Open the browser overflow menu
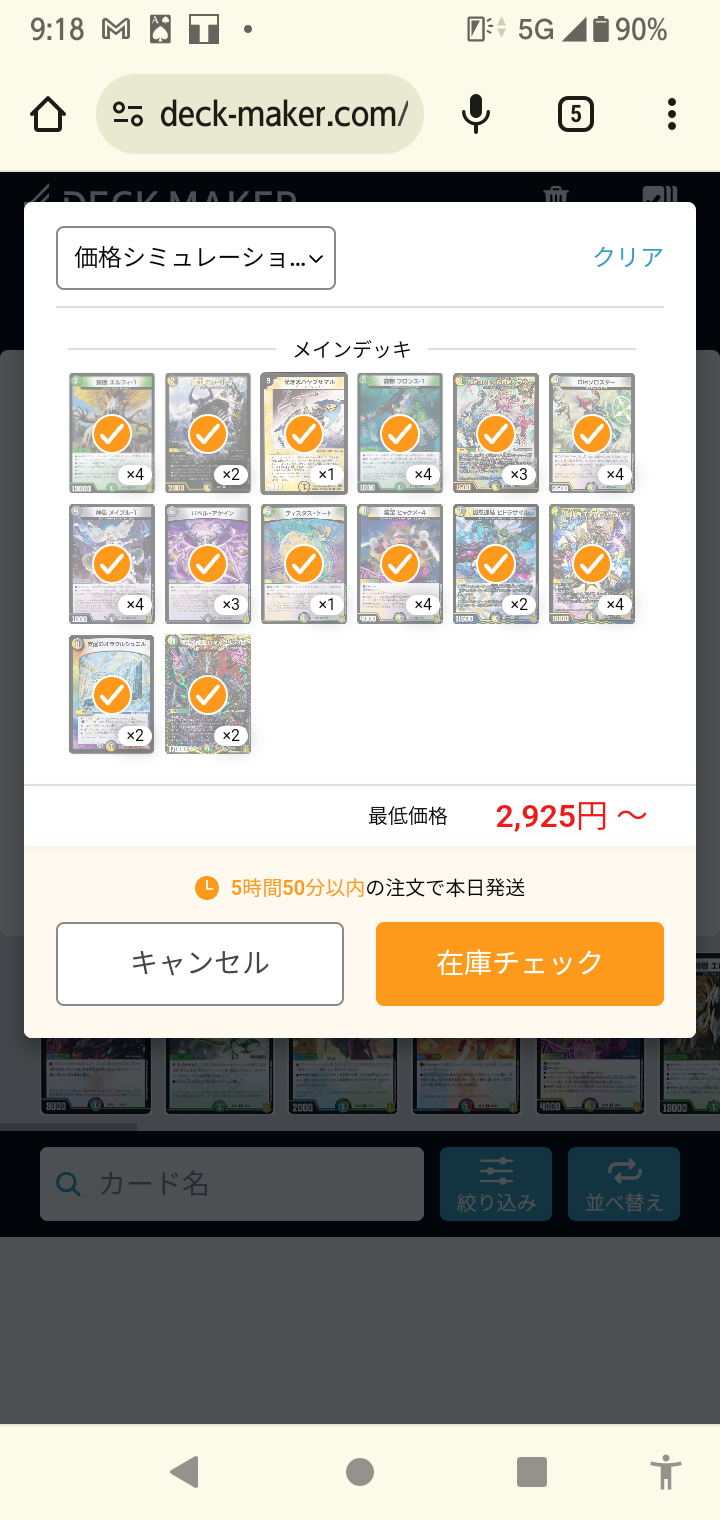 pyautogui.click(x=672, y=115)
